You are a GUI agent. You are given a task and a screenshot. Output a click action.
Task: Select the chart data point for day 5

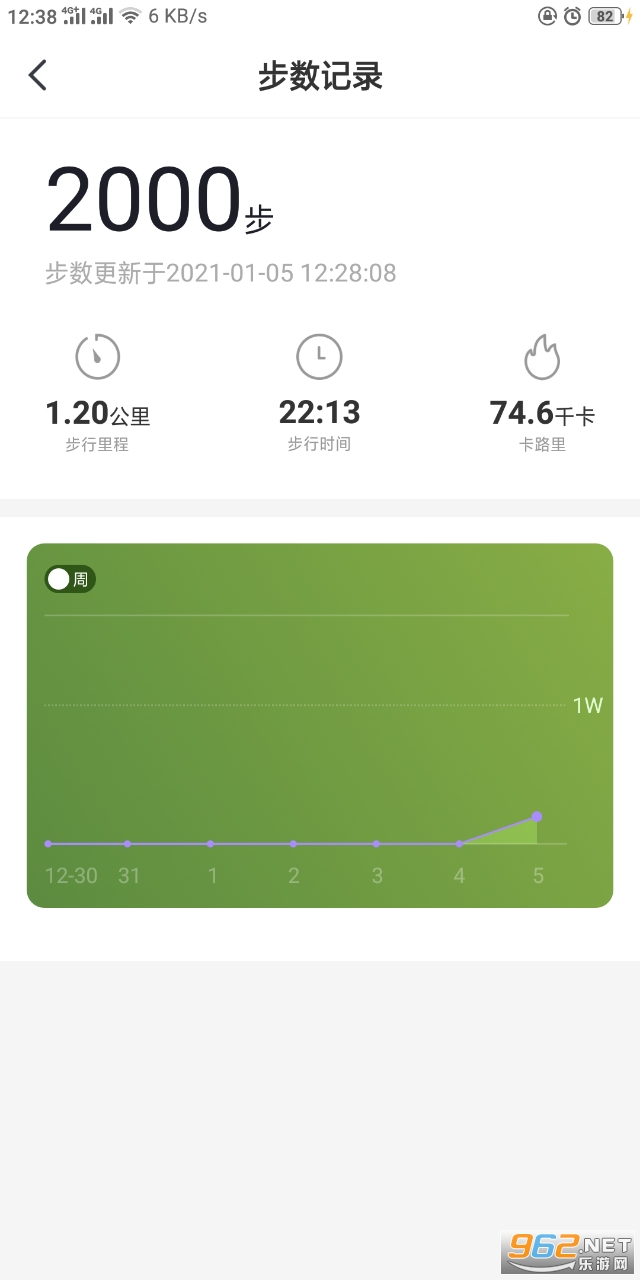point(537,817)
